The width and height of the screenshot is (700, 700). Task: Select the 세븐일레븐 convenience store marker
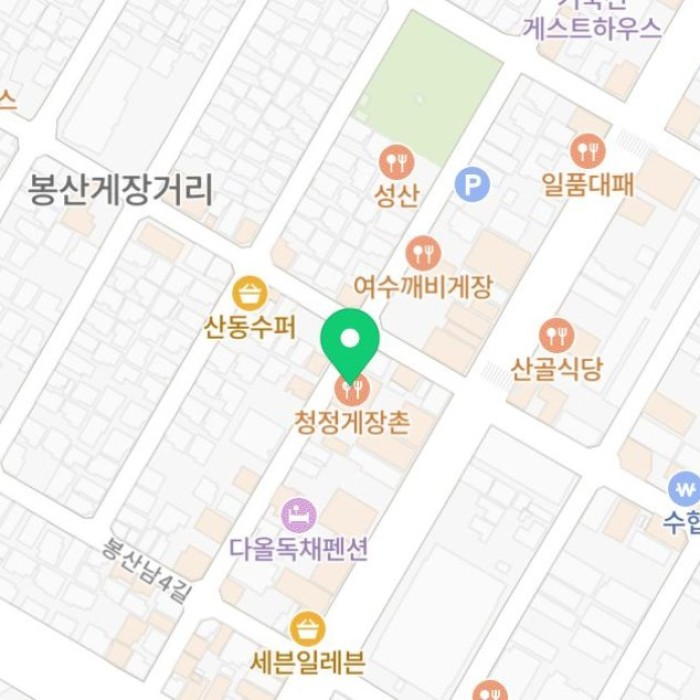(308, 628)
